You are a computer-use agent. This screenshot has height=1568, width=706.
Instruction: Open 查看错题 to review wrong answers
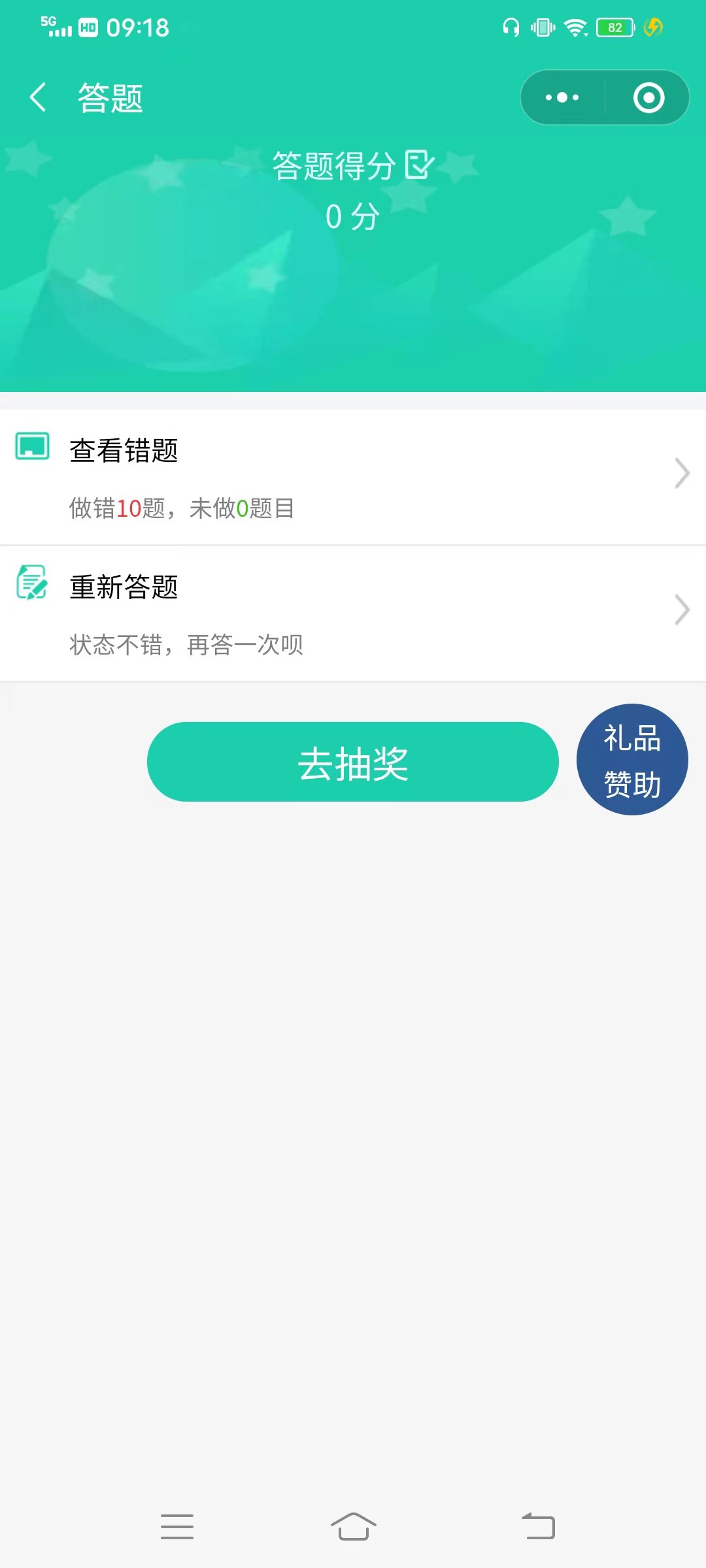click(x=353, y=477)
